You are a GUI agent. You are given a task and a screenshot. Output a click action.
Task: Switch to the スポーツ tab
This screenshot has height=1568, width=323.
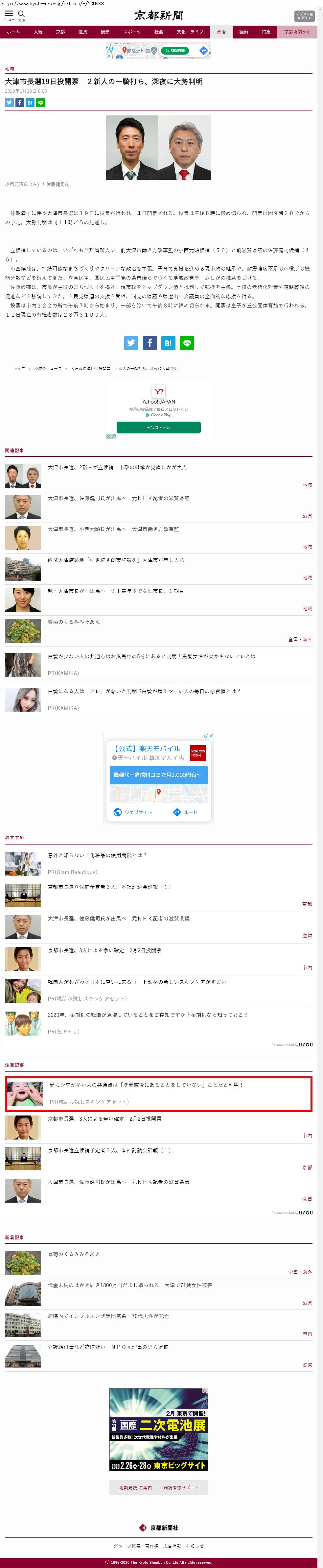[131, 32]
